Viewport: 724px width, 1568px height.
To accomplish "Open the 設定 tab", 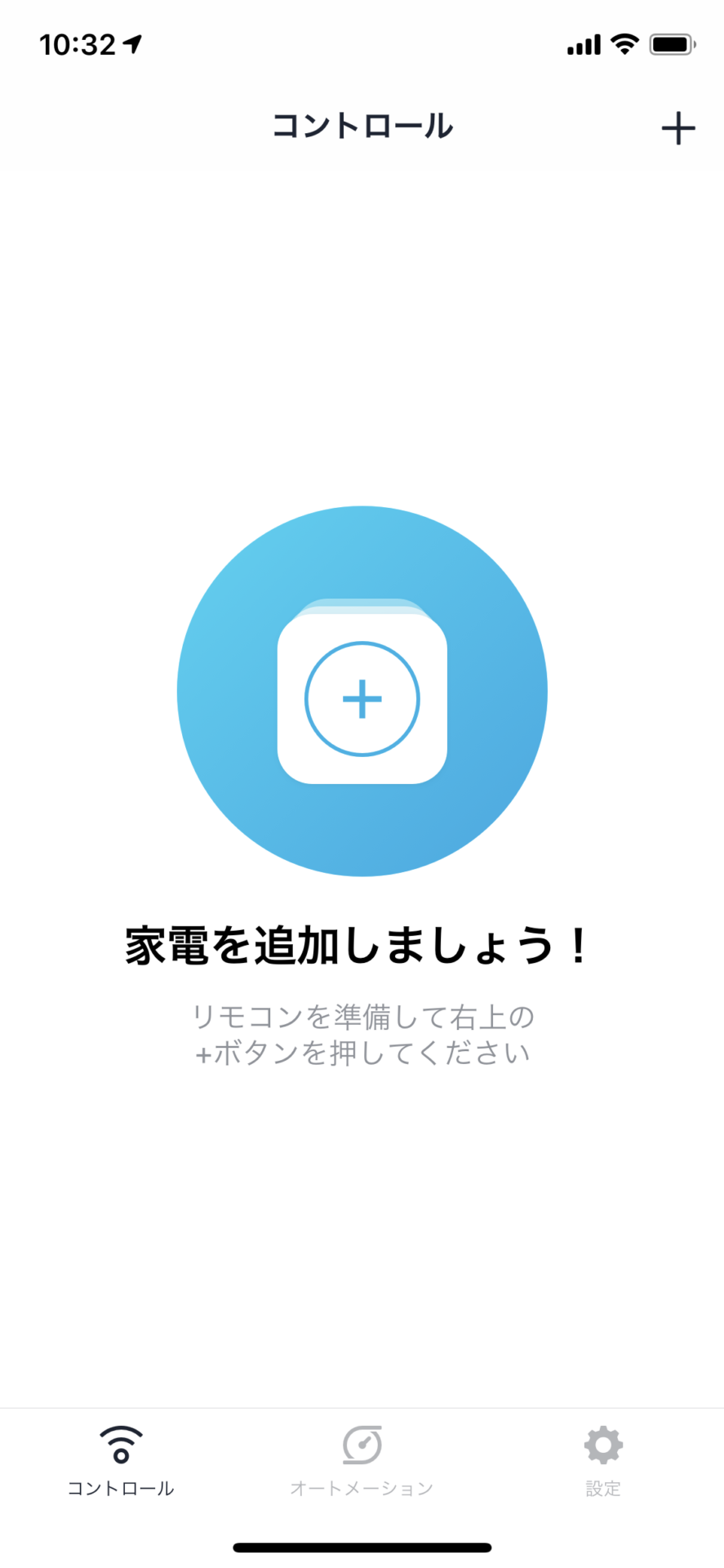I will tap(603, 1462).
